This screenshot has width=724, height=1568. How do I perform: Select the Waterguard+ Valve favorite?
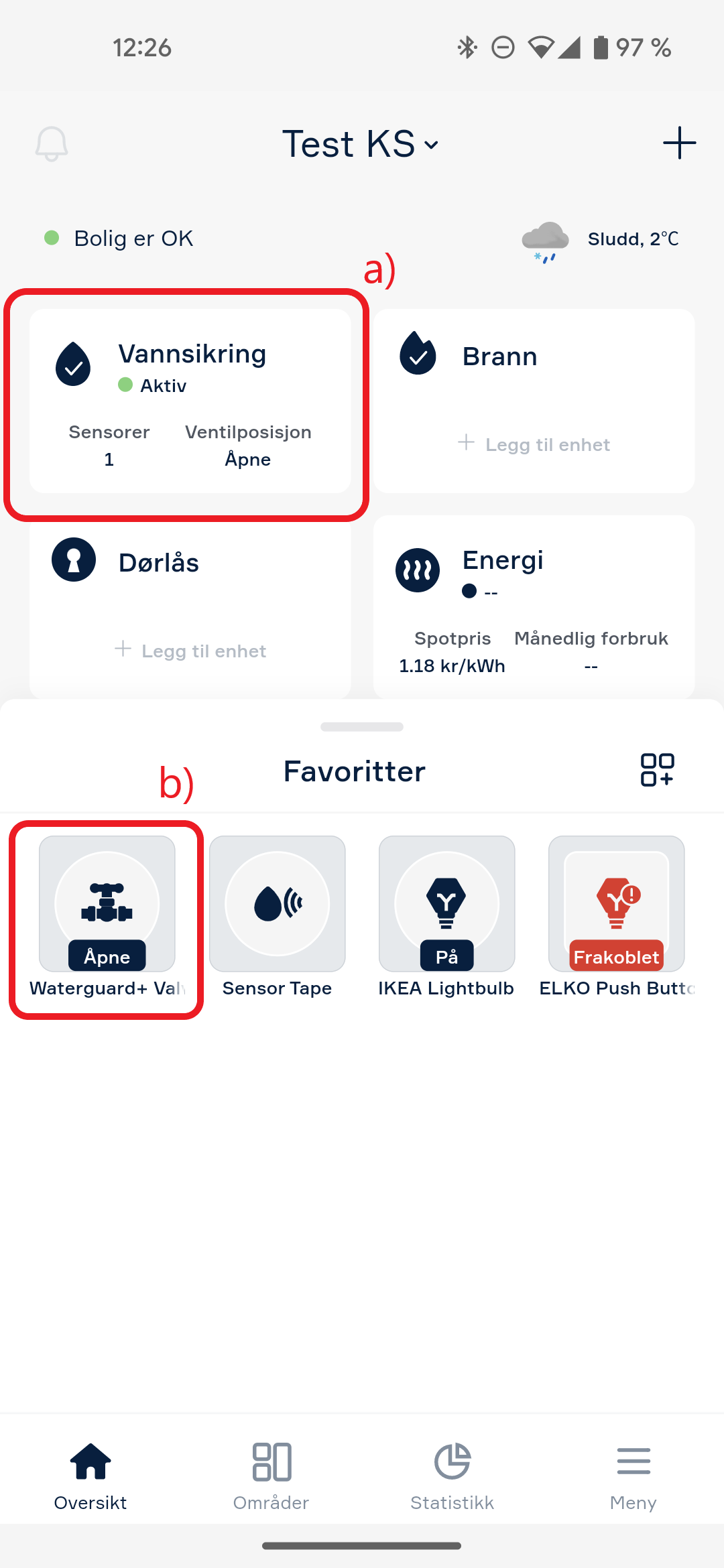pyautogui.click(x=107, y=905)
